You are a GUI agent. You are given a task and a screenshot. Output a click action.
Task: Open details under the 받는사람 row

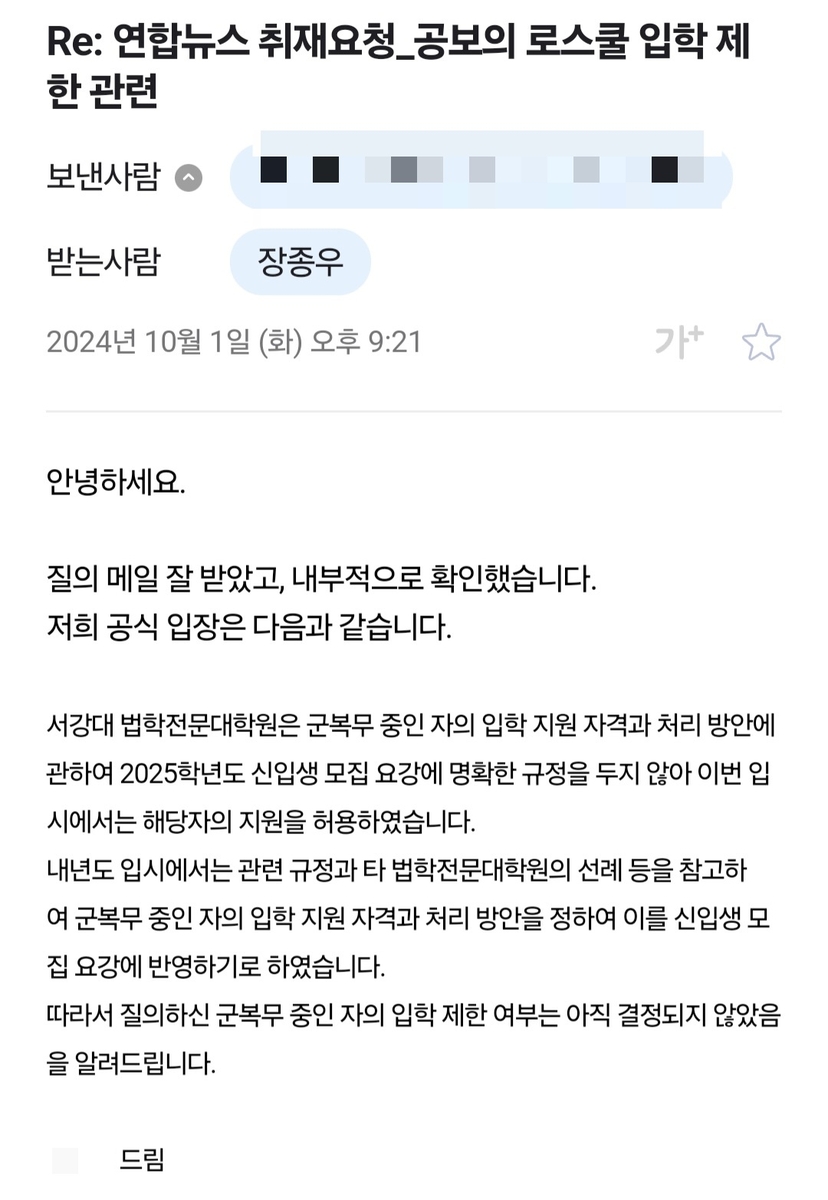300,261
